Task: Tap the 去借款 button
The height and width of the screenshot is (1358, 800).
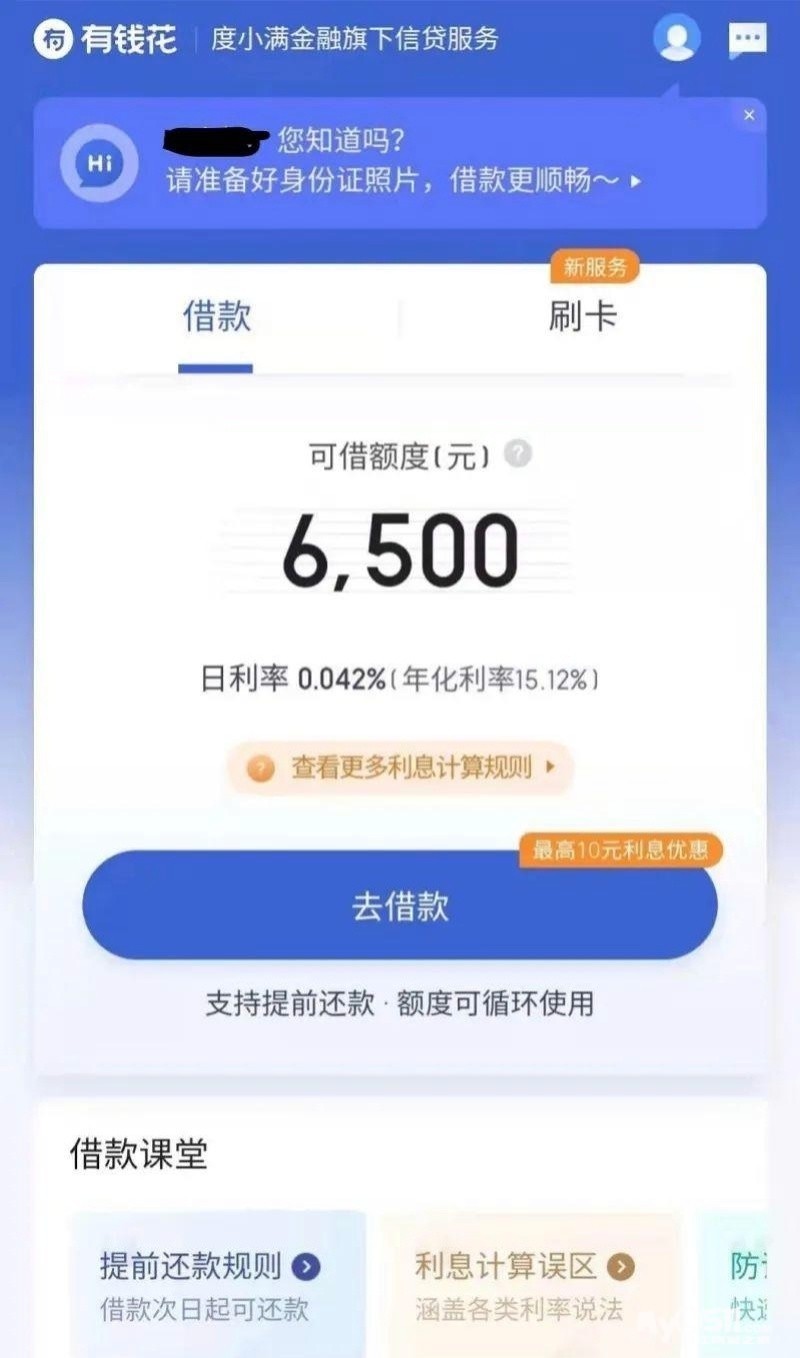Action: 400,906
